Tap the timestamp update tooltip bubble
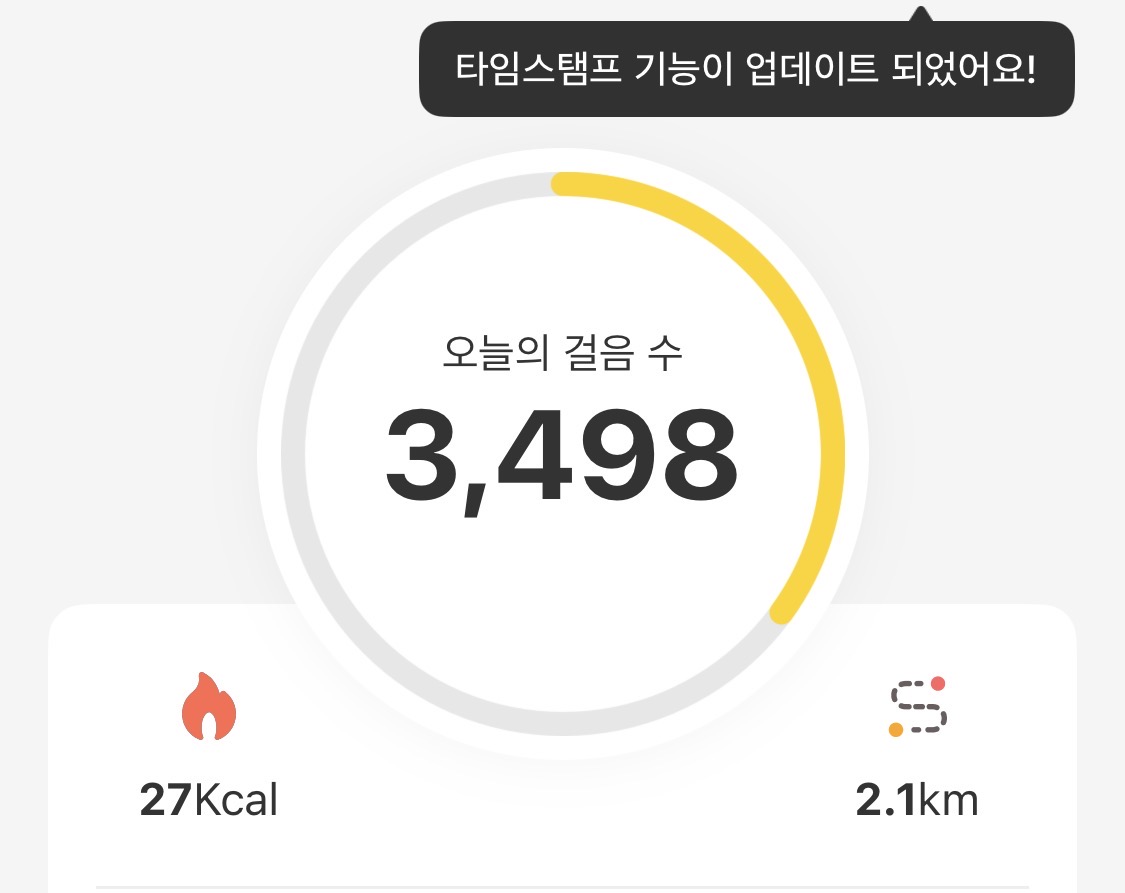 coord(746,69)
